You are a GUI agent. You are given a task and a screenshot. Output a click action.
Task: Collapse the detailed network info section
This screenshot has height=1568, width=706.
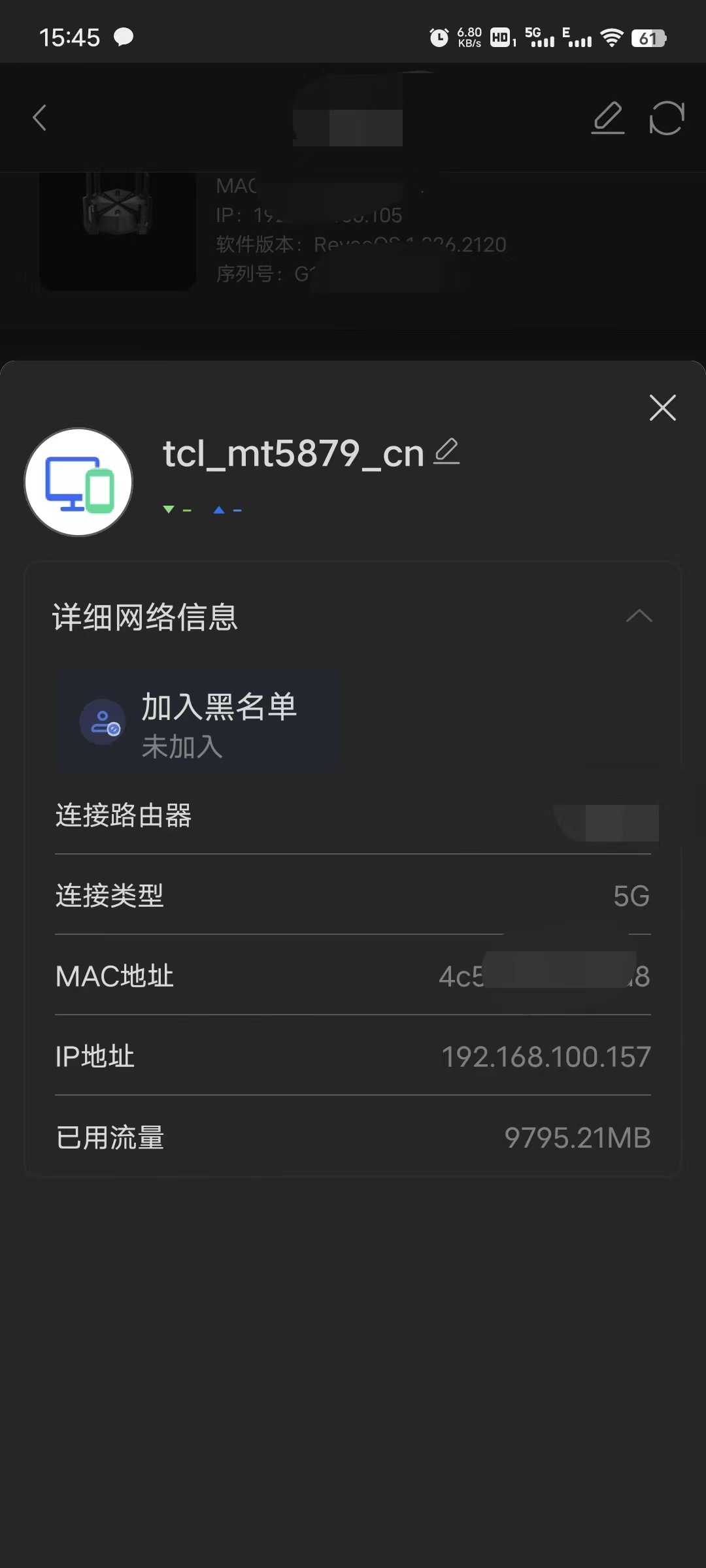[639, 616]
